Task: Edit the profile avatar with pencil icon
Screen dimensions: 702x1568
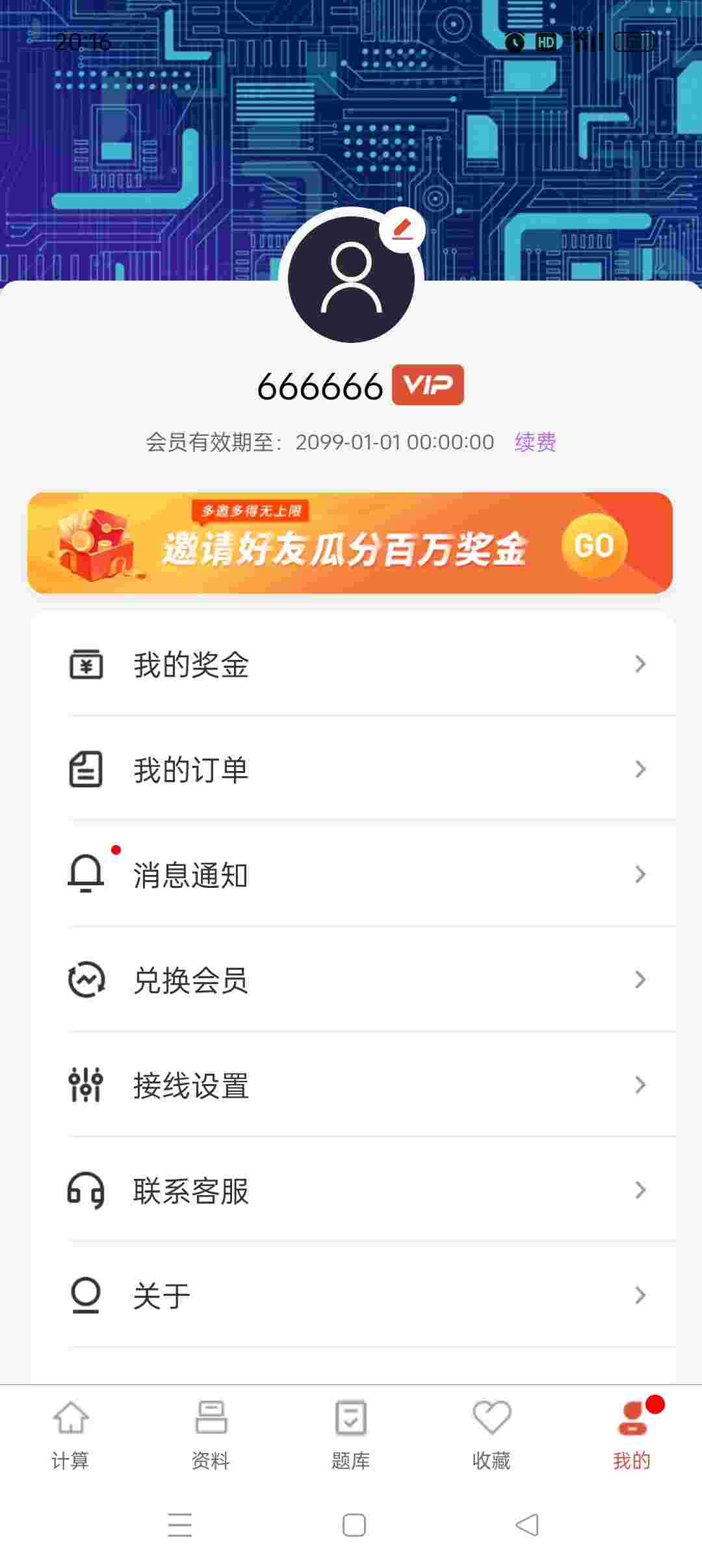Action: pos(402,230)
